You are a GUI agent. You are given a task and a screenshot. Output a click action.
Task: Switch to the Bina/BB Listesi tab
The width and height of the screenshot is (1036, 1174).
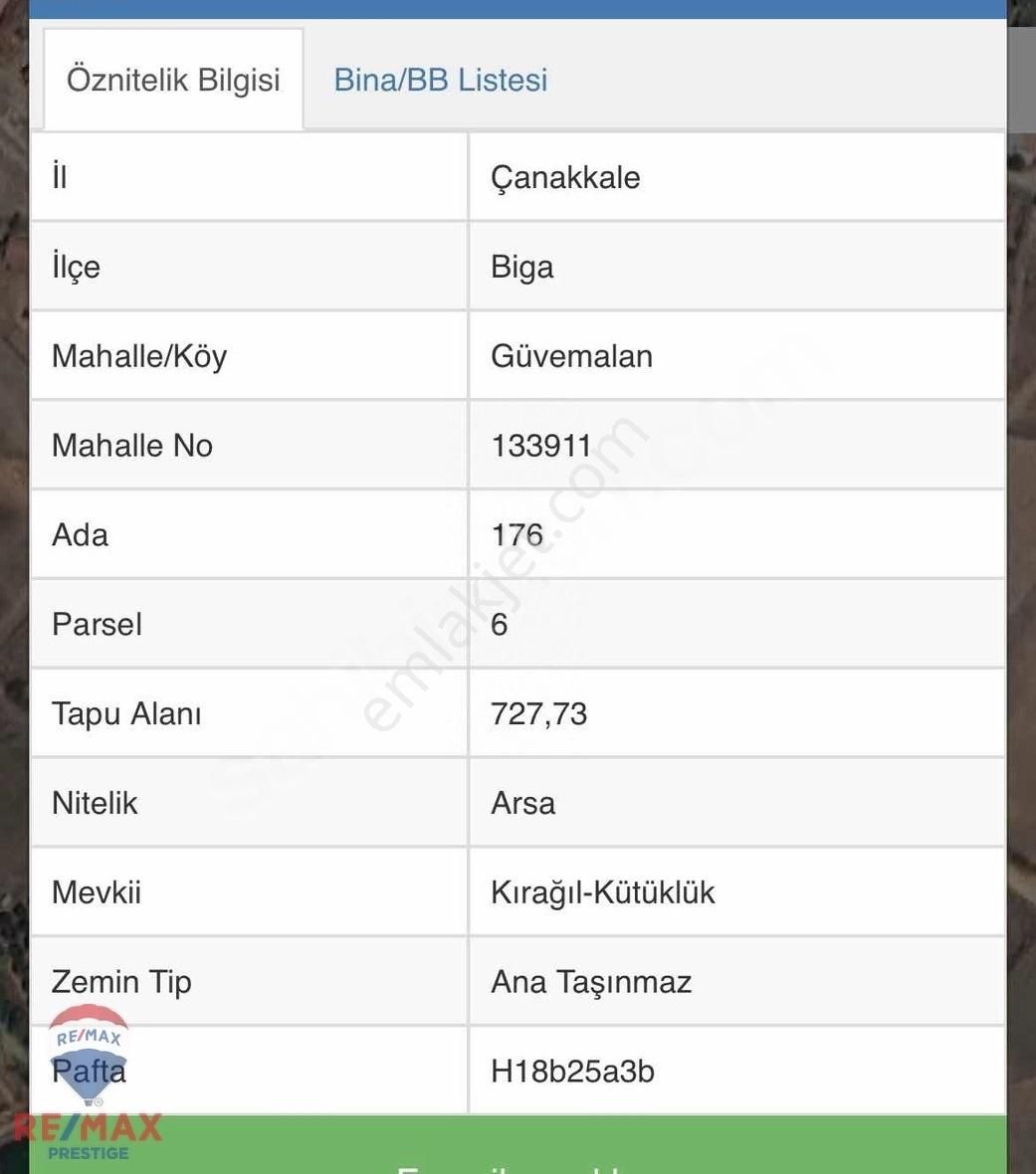(440, 80)
